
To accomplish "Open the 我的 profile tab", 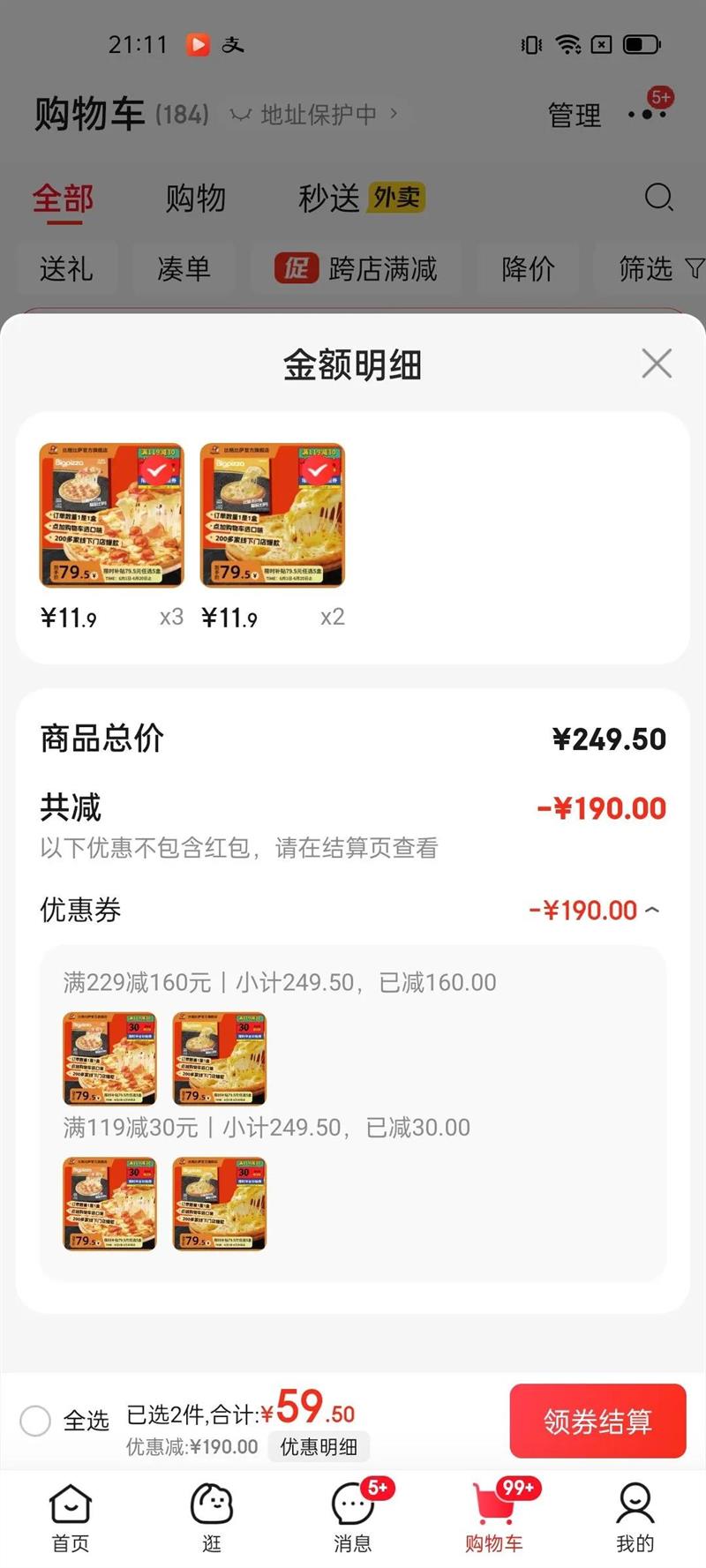I will pyautogui.click(x=635, y=1518).
